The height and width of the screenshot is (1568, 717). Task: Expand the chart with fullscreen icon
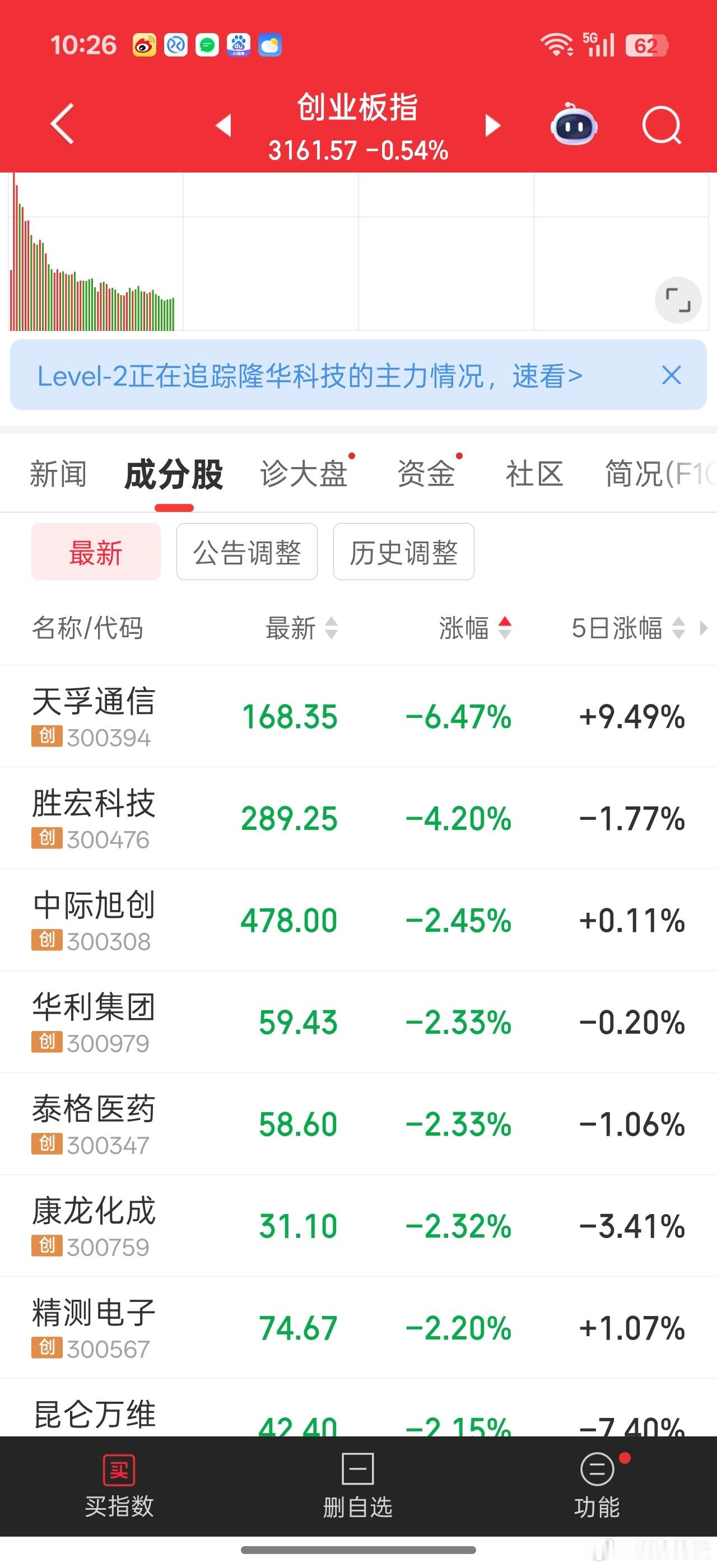tap(678, 300)
